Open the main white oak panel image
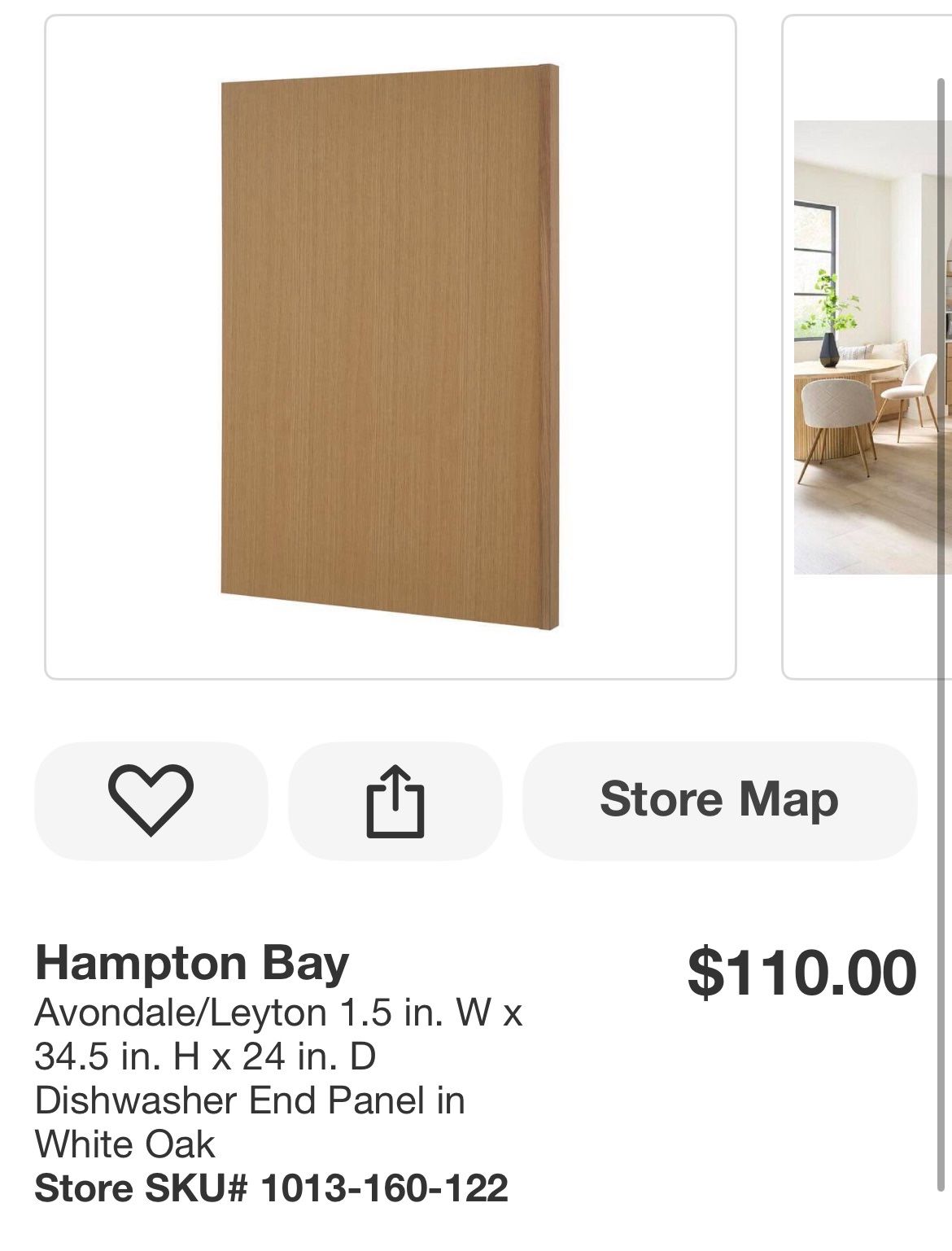The image size is (952, 1251). click(391, 347)
